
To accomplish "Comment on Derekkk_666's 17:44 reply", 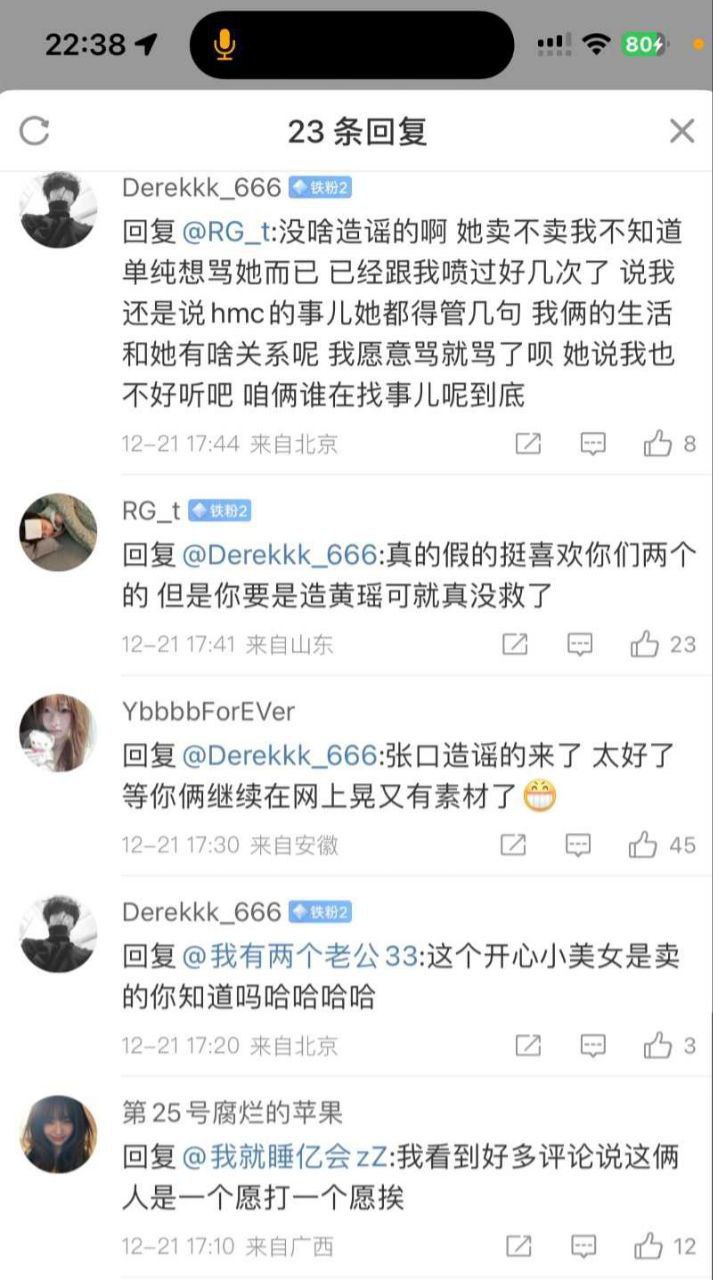I will click(593, 444).
